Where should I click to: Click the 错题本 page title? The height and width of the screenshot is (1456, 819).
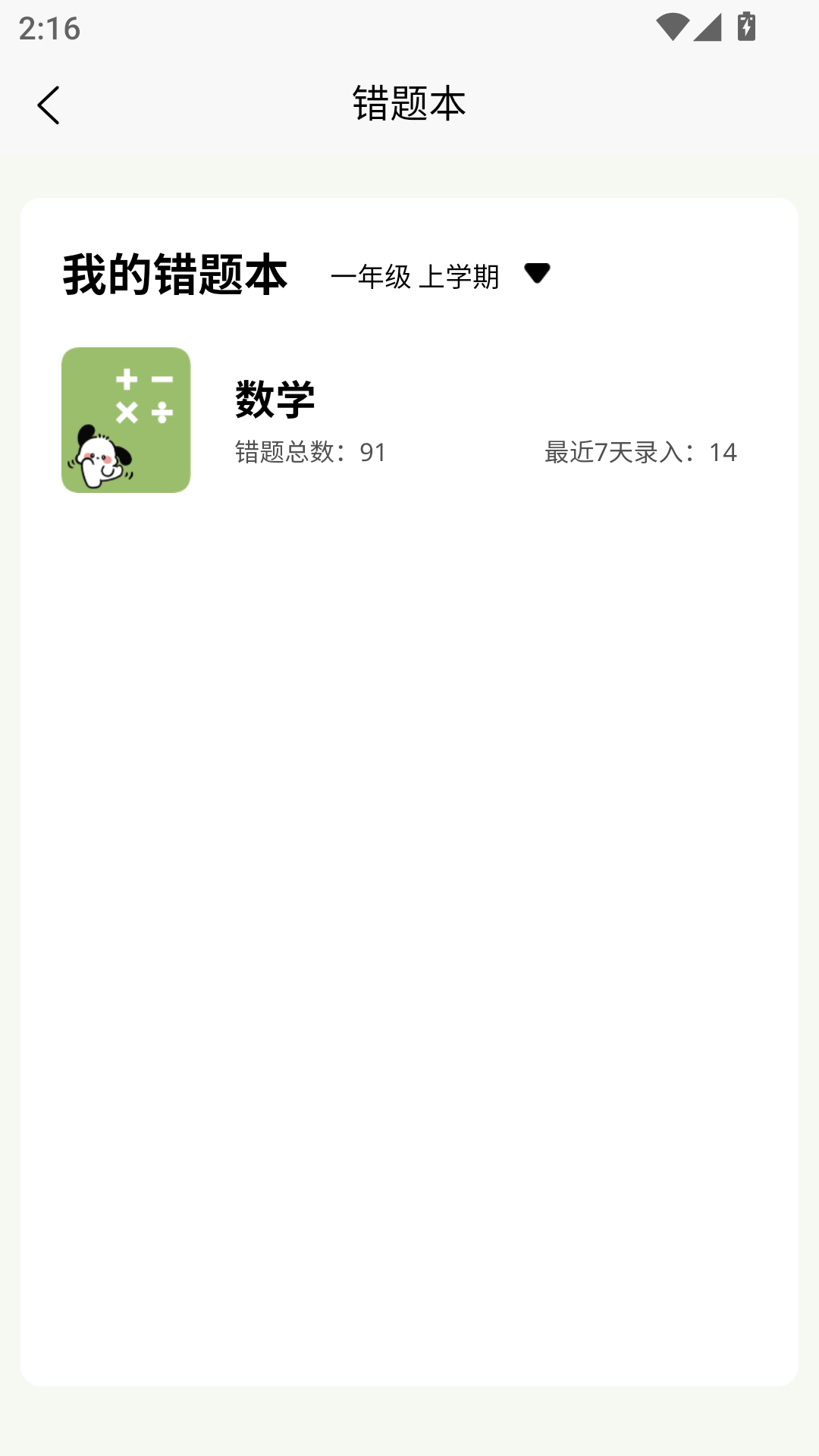tap(409, 101)
